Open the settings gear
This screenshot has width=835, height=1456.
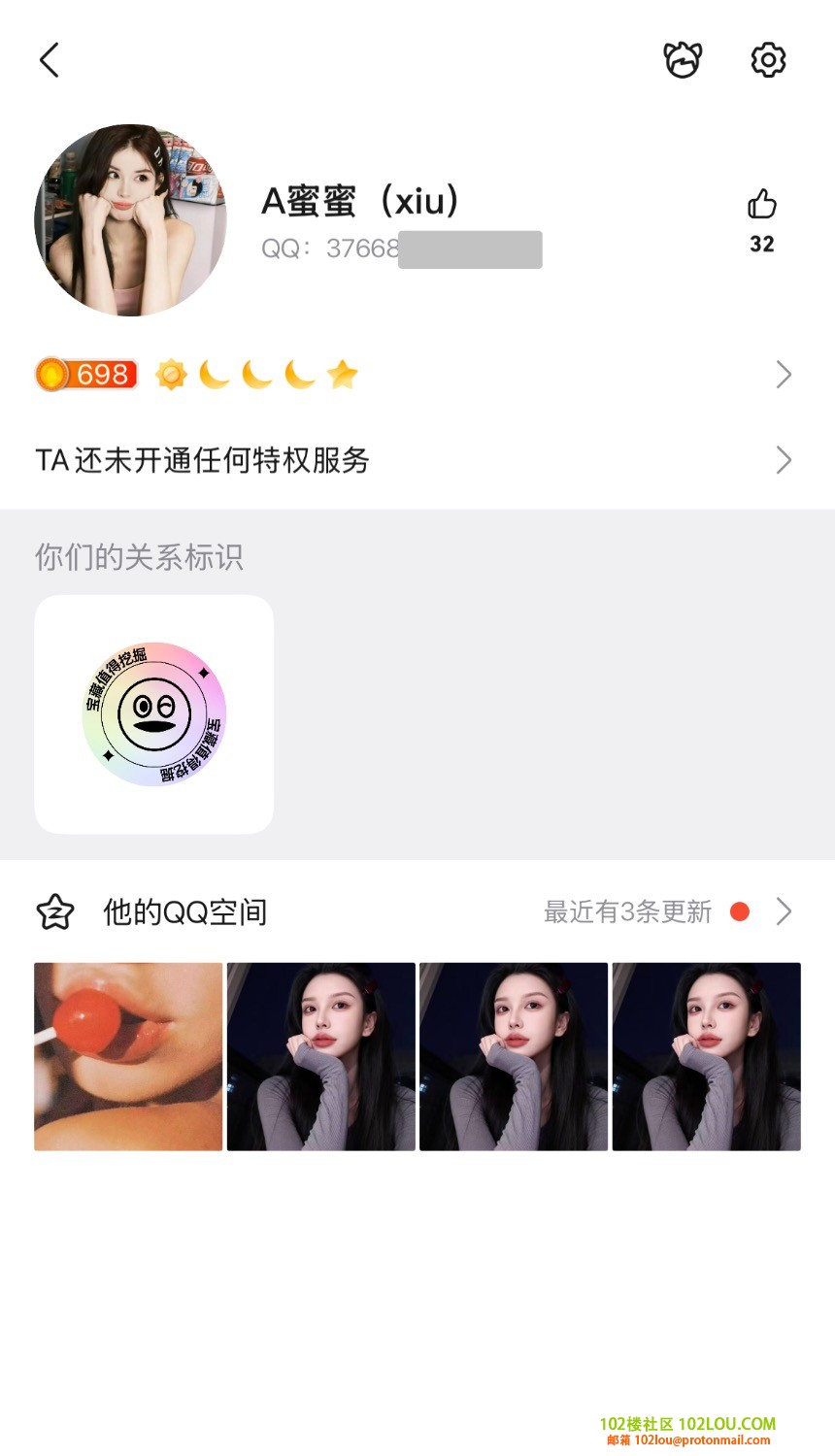point(768,60)
